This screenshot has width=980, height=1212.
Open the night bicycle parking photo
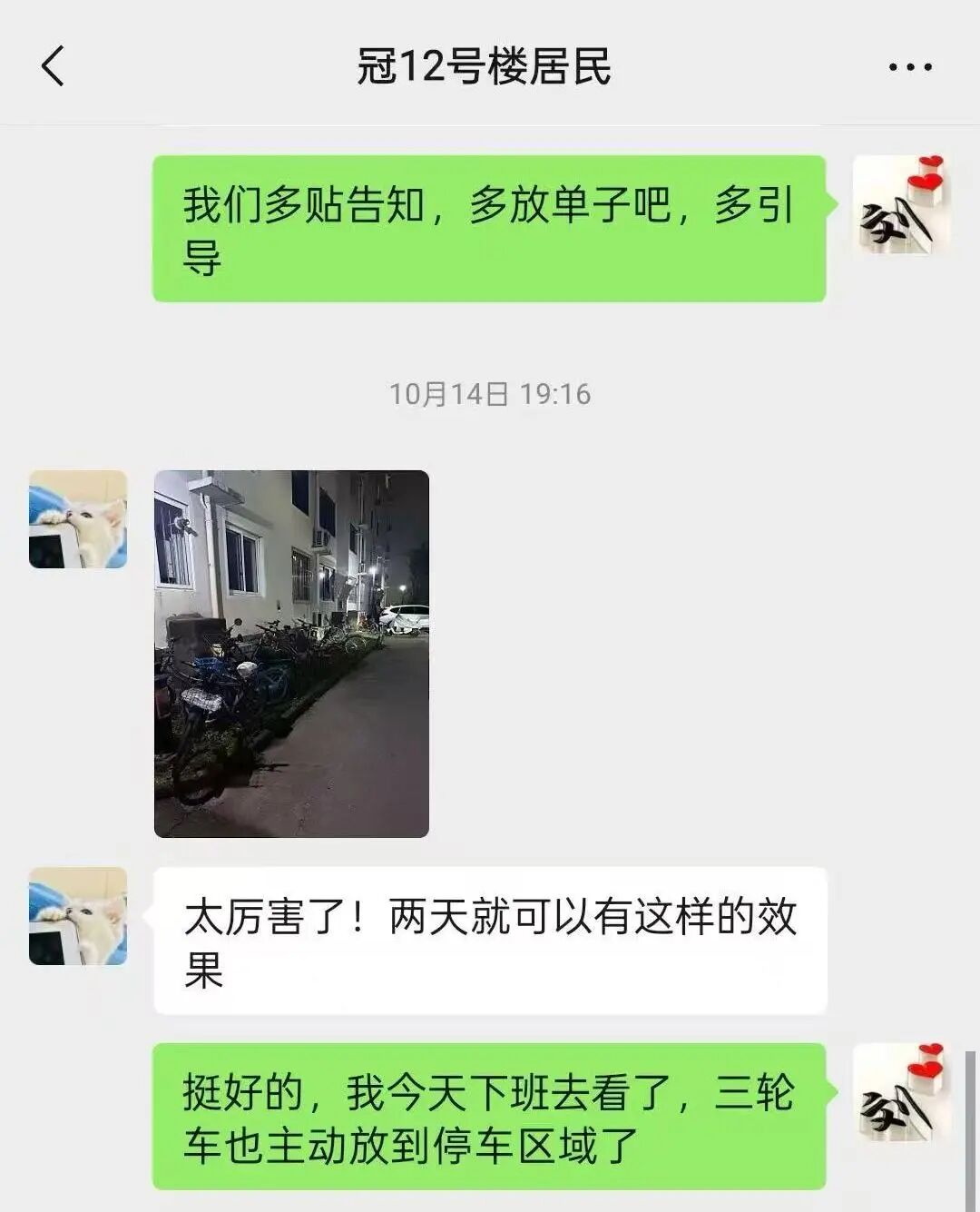point(291,653)
